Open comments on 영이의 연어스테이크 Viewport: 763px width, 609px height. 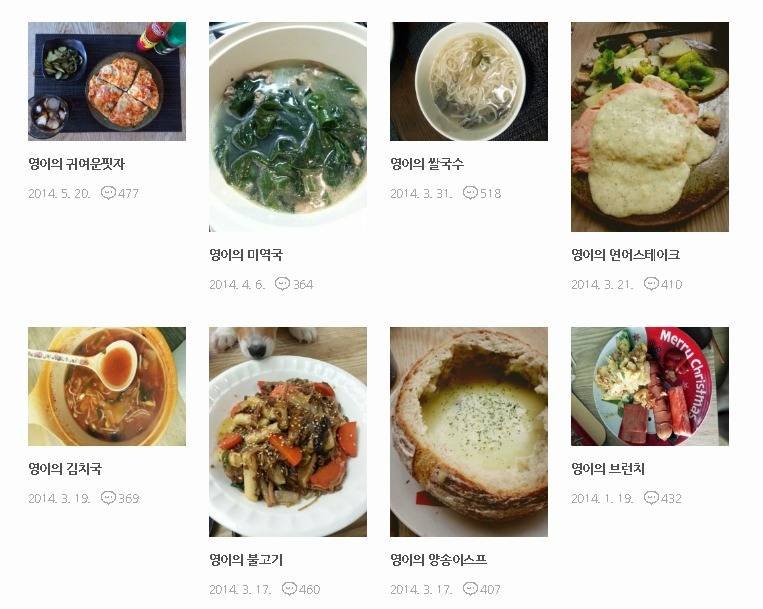click(662, 284)
